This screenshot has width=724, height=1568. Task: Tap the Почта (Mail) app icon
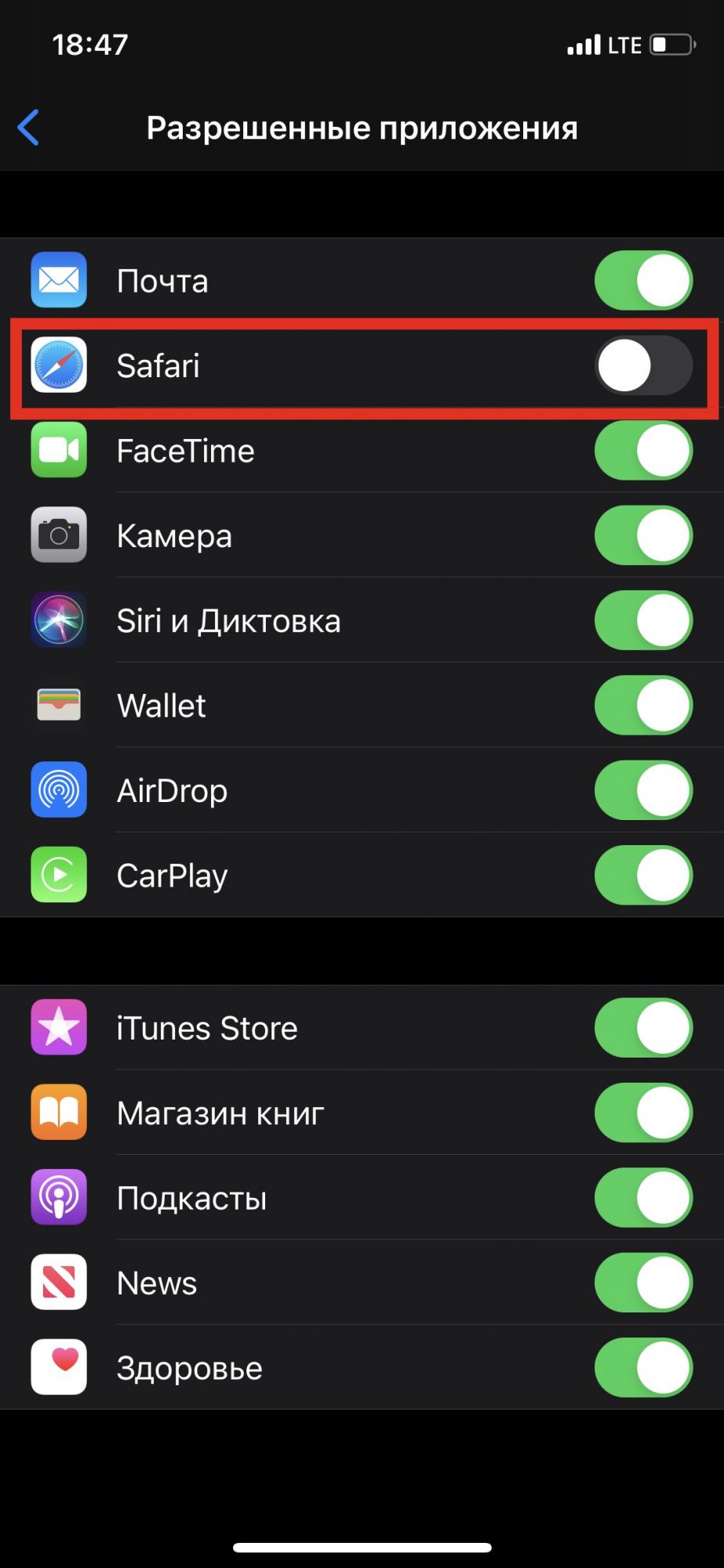(x=58, y=280)
